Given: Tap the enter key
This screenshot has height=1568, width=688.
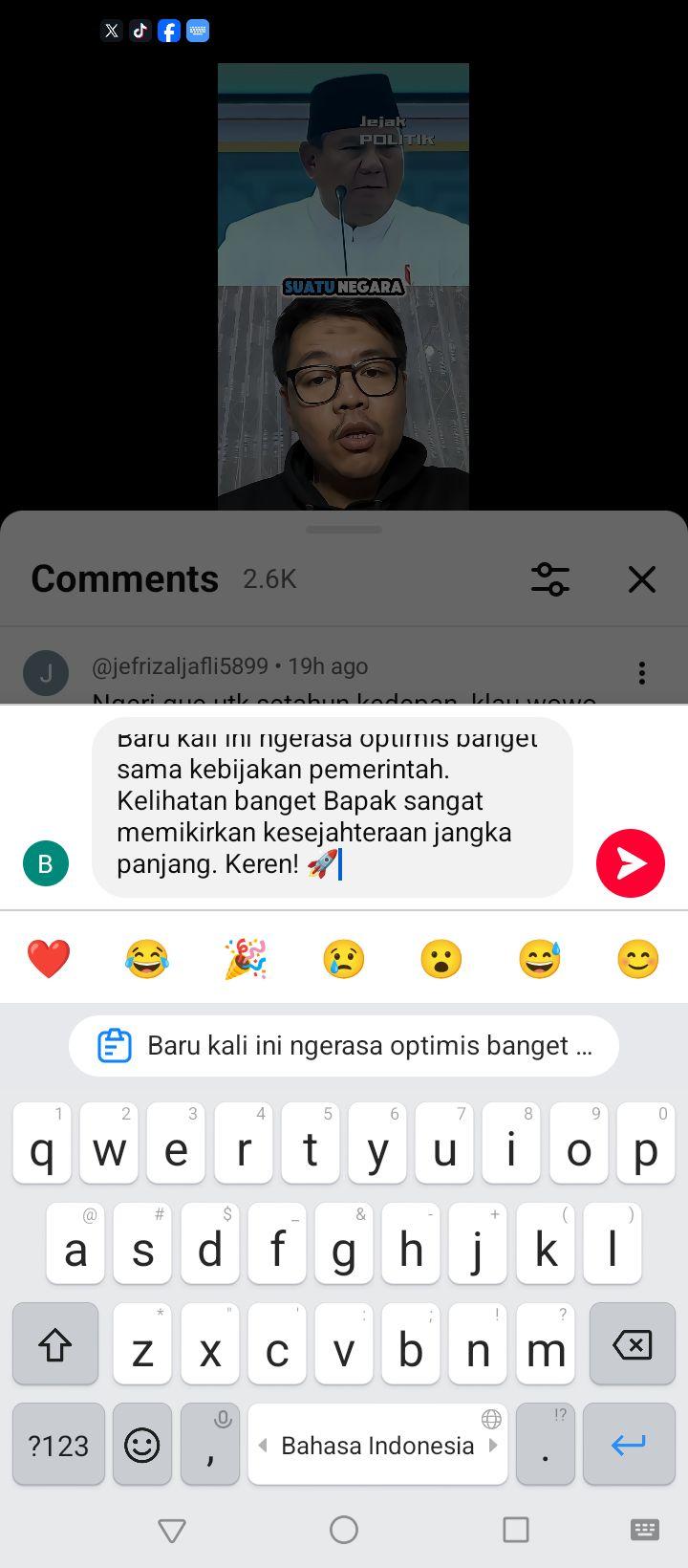Looking at the screenshot, I should pos(629,1445).
